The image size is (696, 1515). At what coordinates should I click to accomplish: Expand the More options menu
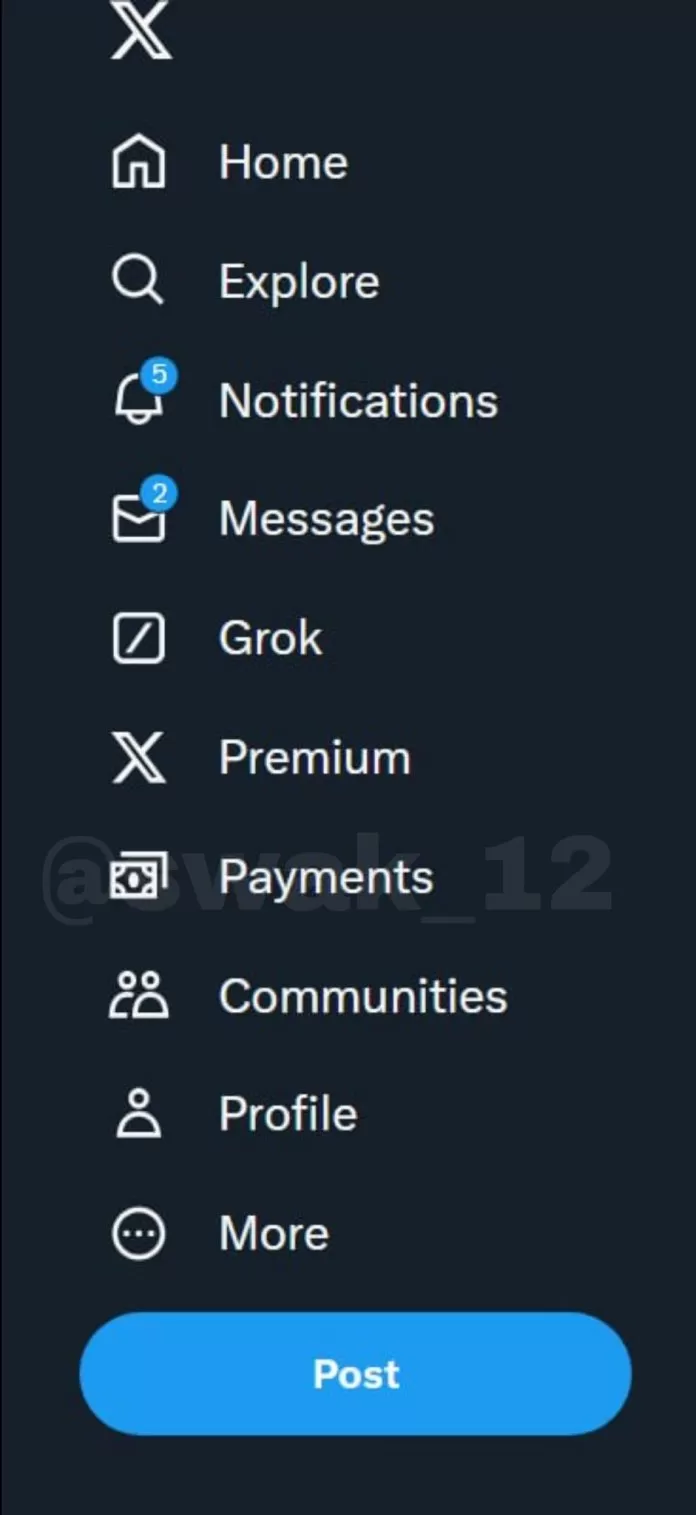click(220, 1233)
